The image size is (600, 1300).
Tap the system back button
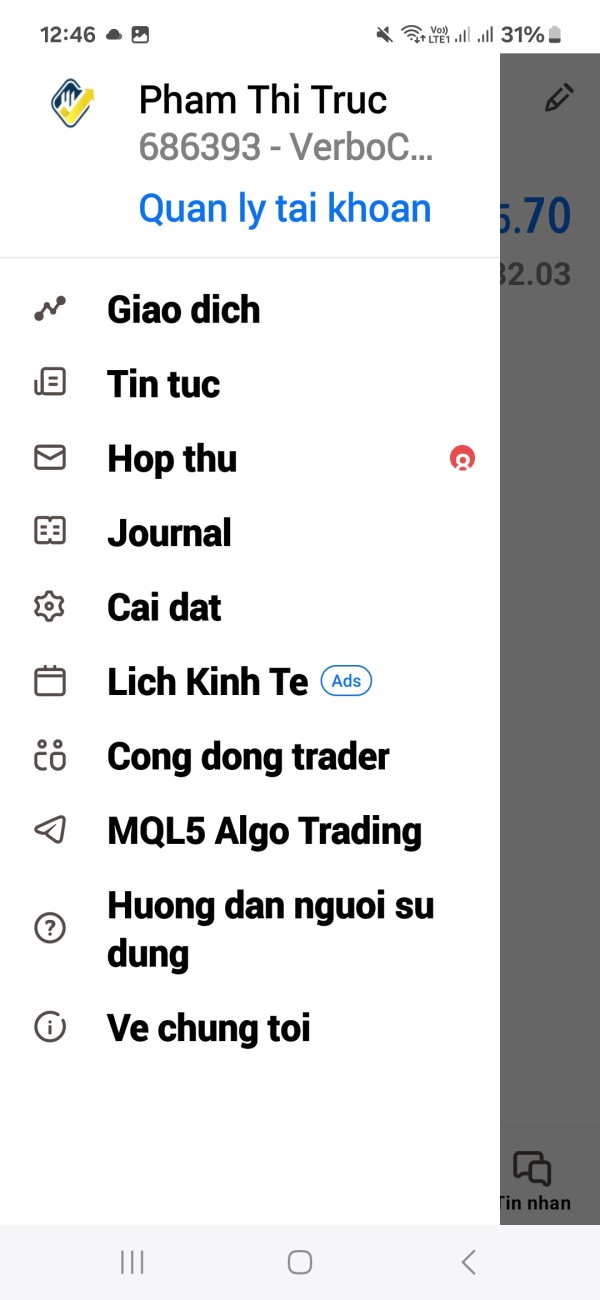point(468,1262)
